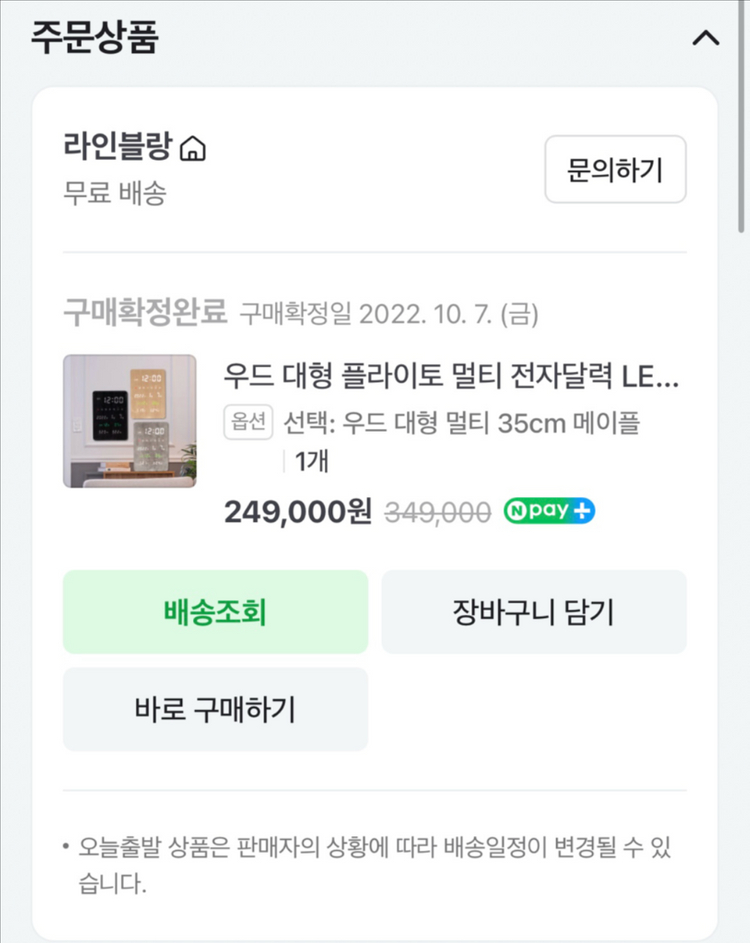
Task: Click 바로 구매하기 to buy now
Action: pos(215,709)
